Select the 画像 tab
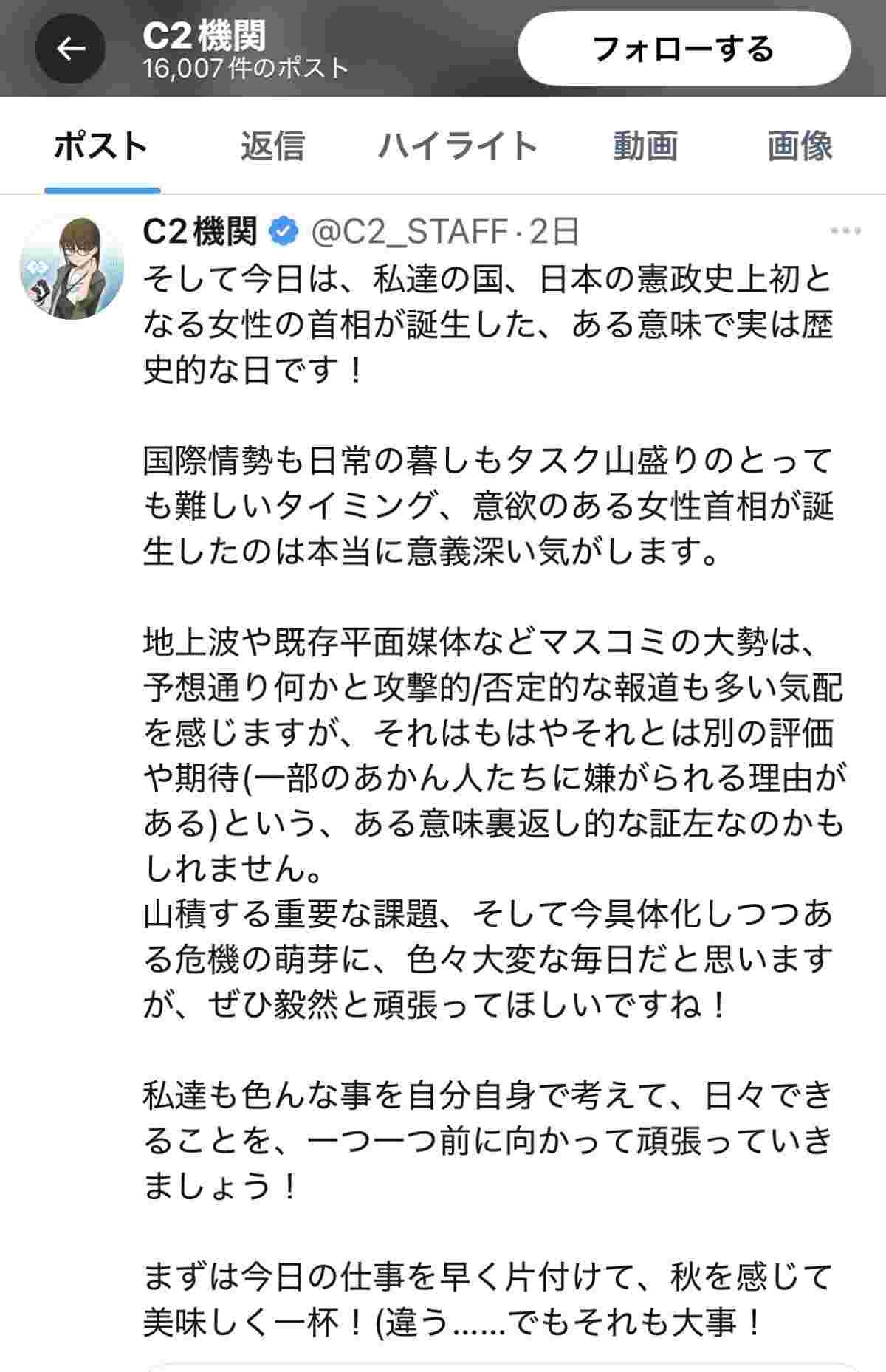 (x=800, y=146)
